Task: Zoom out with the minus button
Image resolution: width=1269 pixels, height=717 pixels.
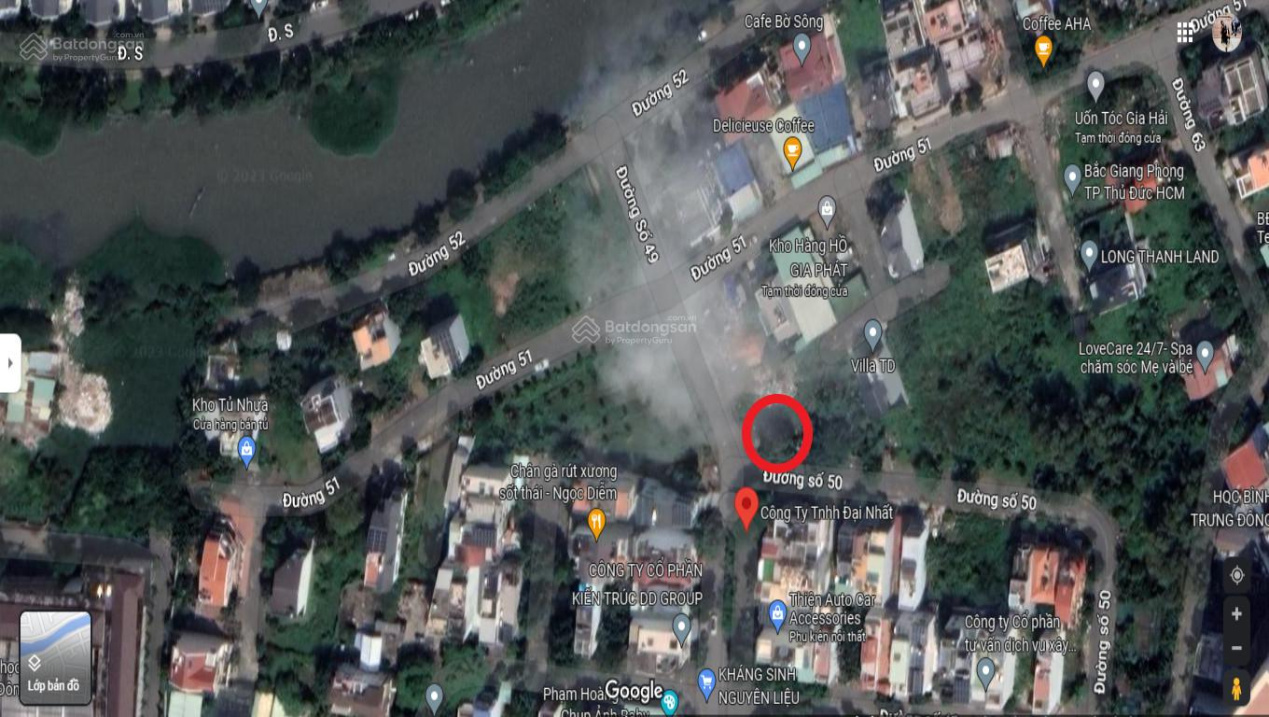Action: [1237, 648]
